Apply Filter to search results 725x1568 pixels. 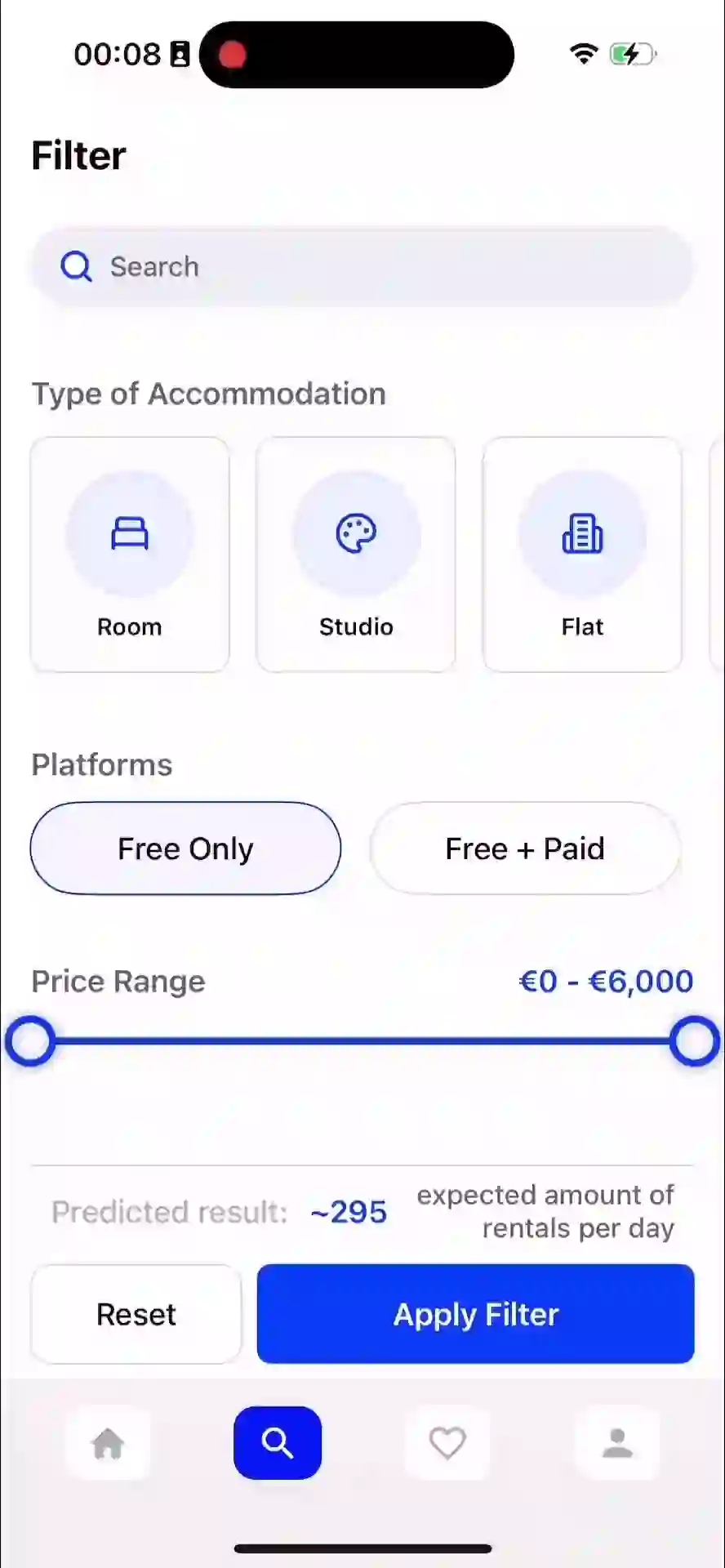click(475, 1314)
